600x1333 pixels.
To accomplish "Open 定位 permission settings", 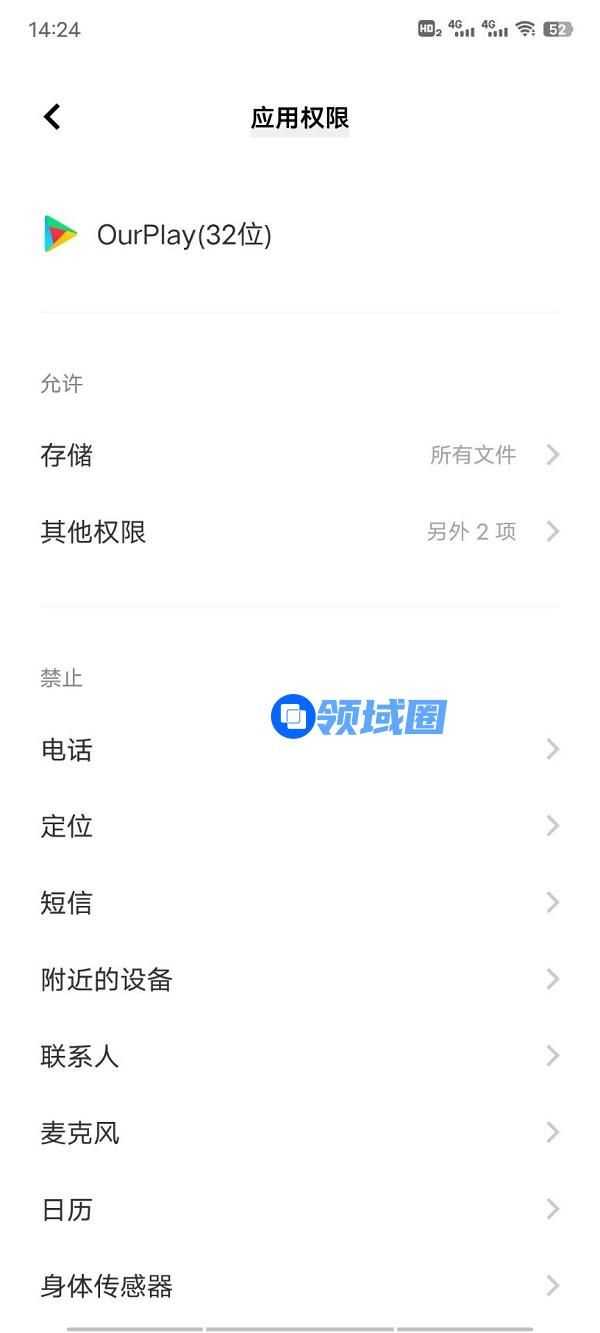I will pyautogui.click(x=300, y=826).
